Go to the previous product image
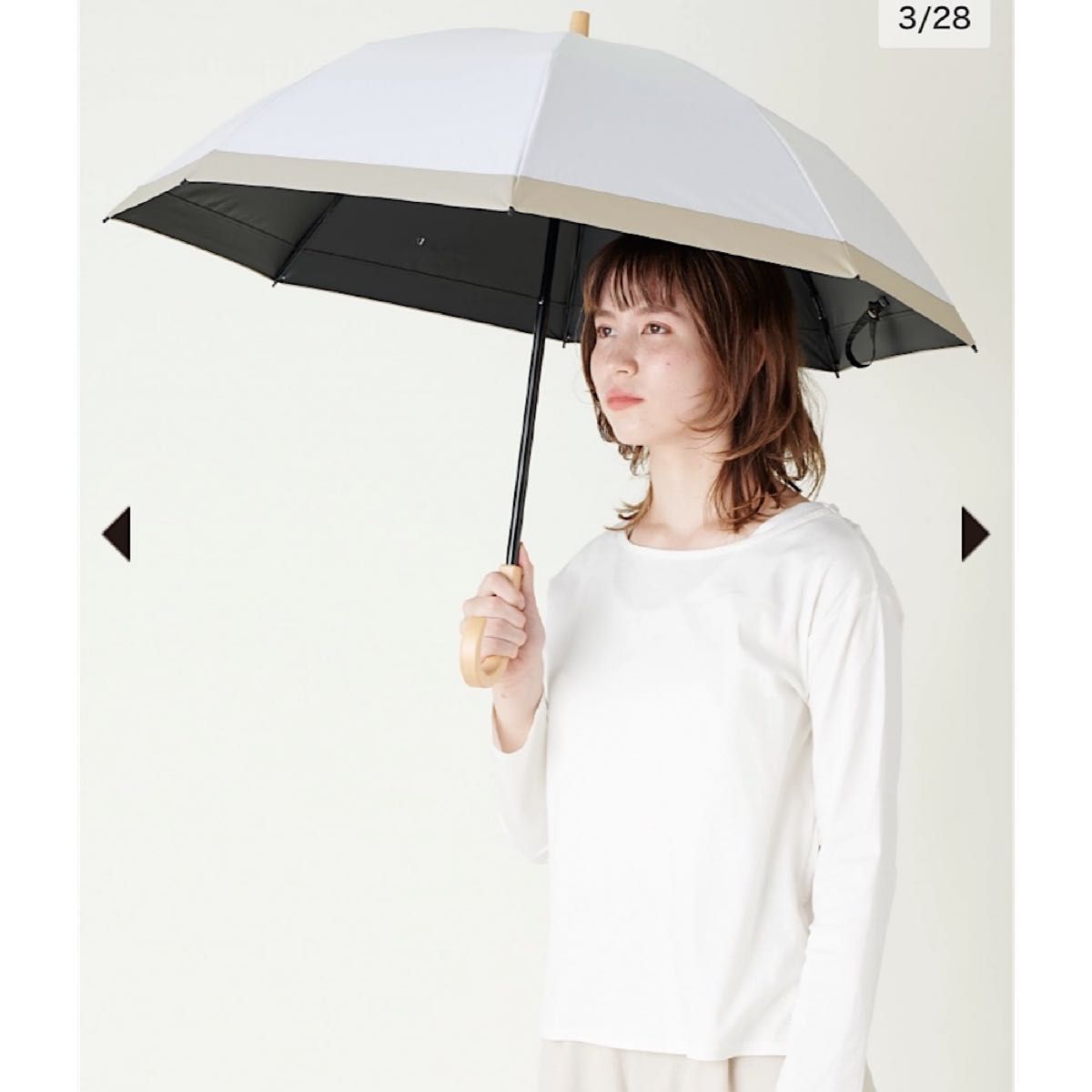Image resolution: width=1092 pixels, height=1092 pixels. (x=116, y=533)
